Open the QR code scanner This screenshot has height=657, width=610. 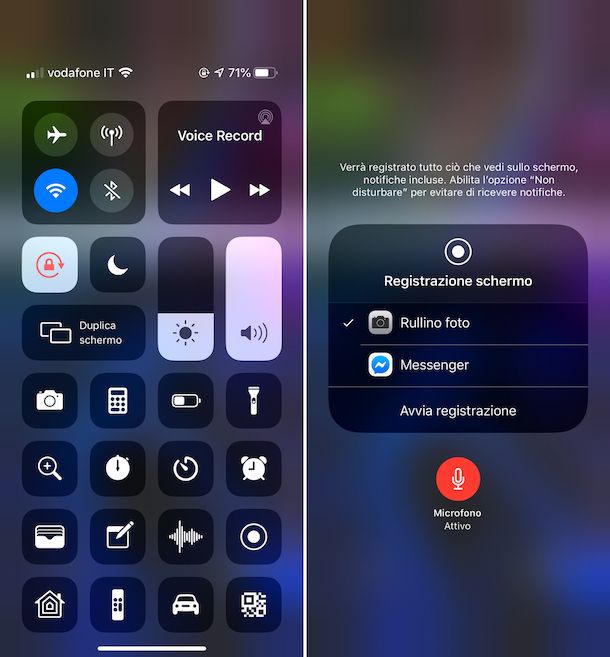[253, 604]
